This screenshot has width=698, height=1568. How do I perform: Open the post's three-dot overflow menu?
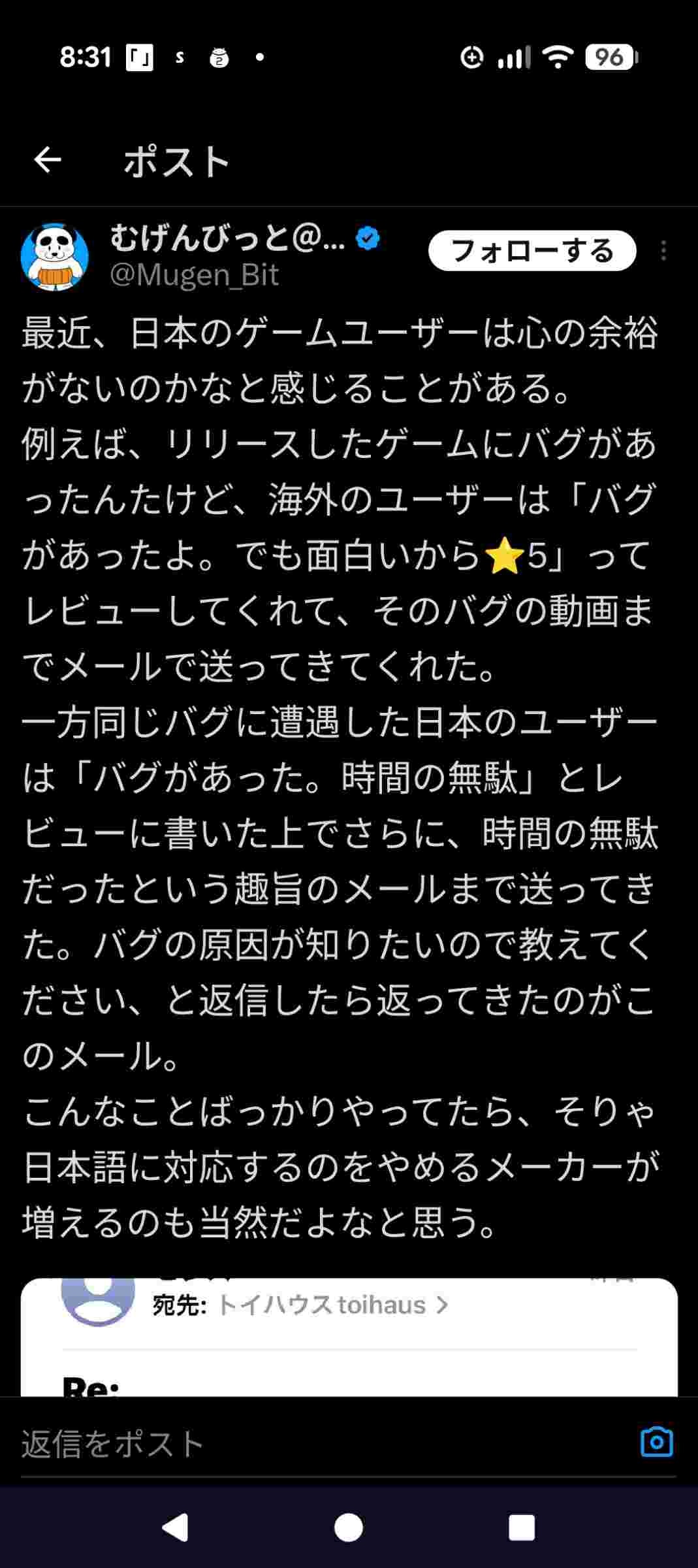[x=663, y=250]
